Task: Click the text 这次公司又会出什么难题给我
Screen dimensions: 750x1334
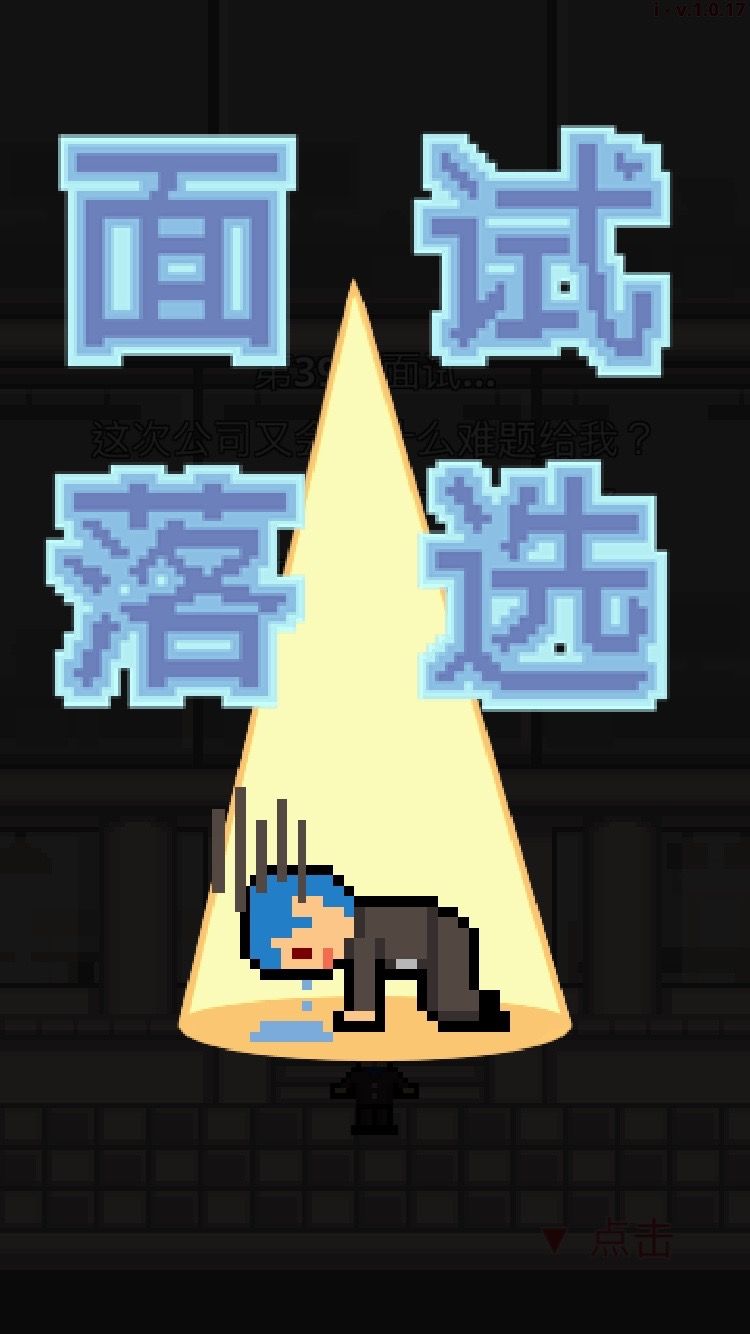Action: pos(370,435)
